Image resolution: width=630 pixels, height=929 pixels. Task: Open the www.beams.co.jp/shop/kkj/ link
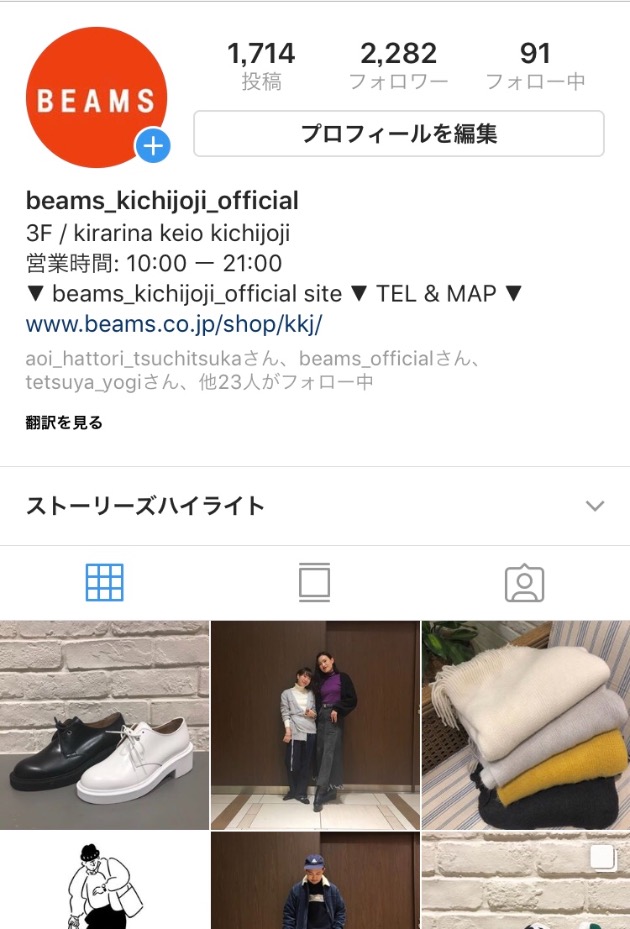click(x=174, y=325)
